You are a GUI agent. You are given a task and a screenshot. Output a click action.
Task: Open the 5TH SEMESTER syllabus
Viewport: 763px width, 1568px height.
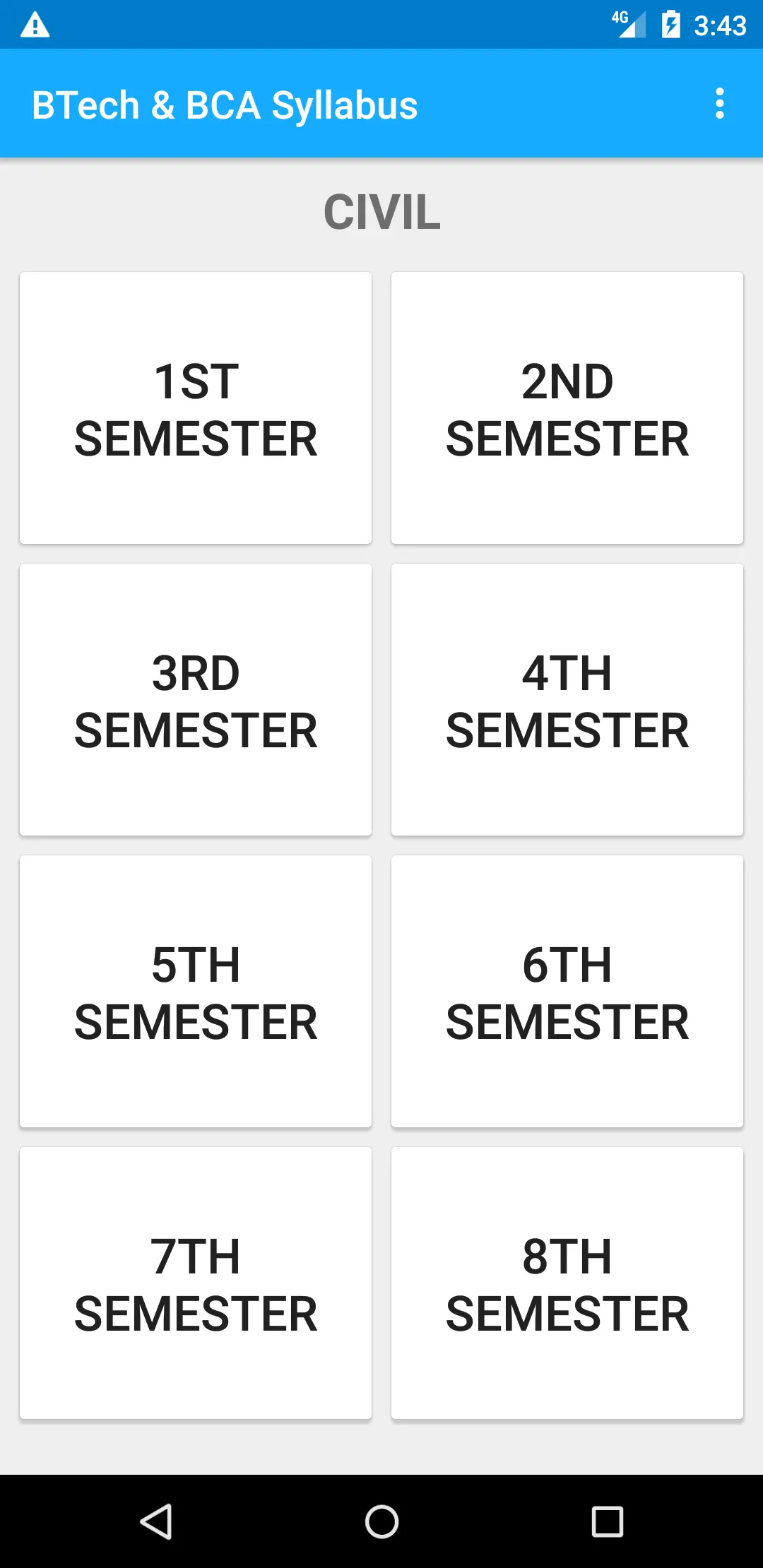[196, 992]
